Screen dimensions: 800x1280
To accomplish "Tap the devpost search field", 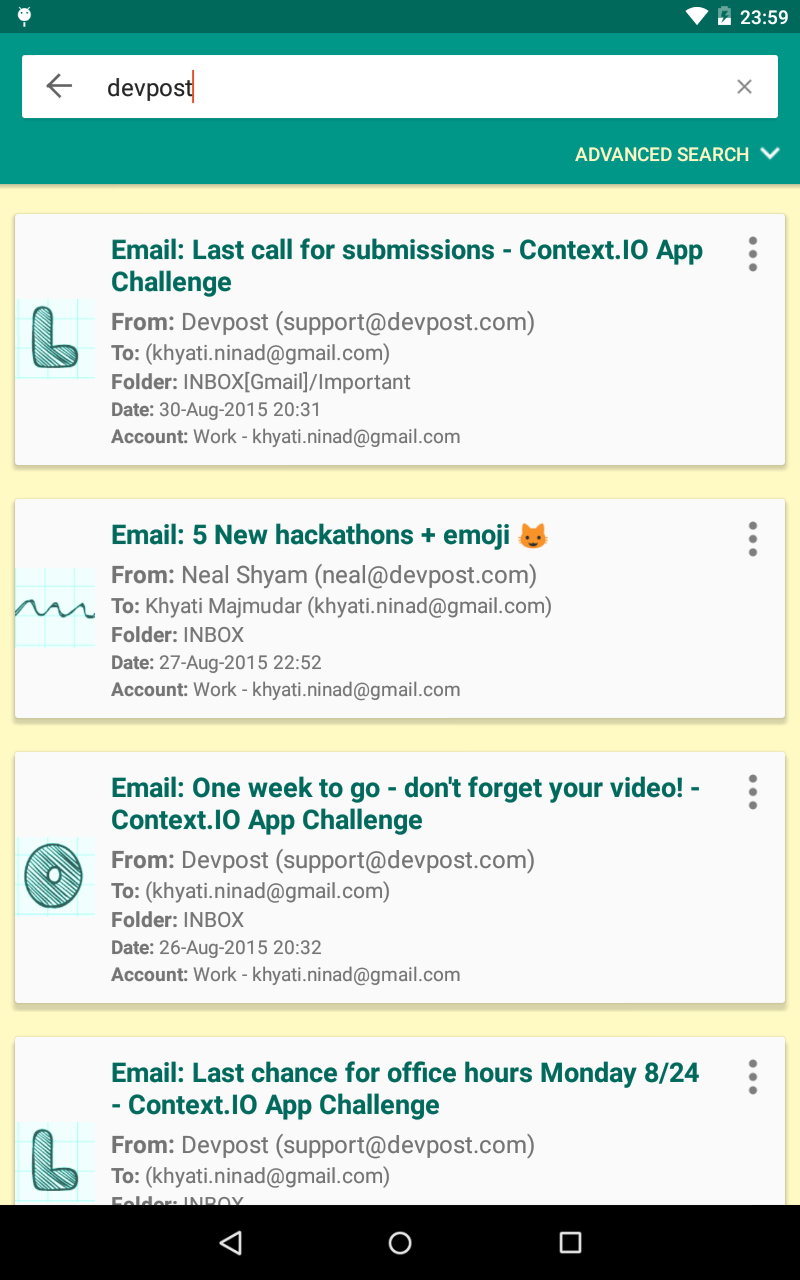I will click(x=400, y=87).
